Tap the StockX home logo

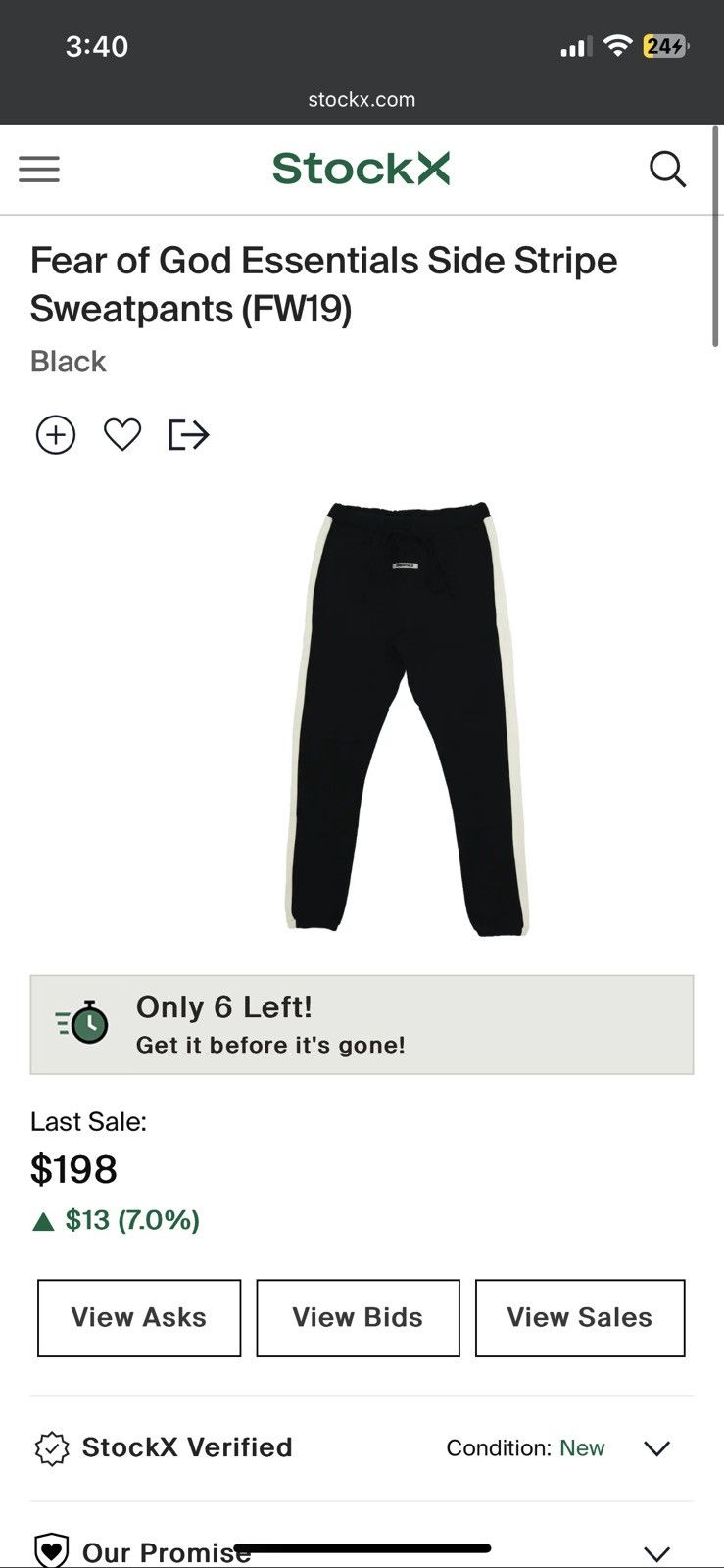pos(361,169)
